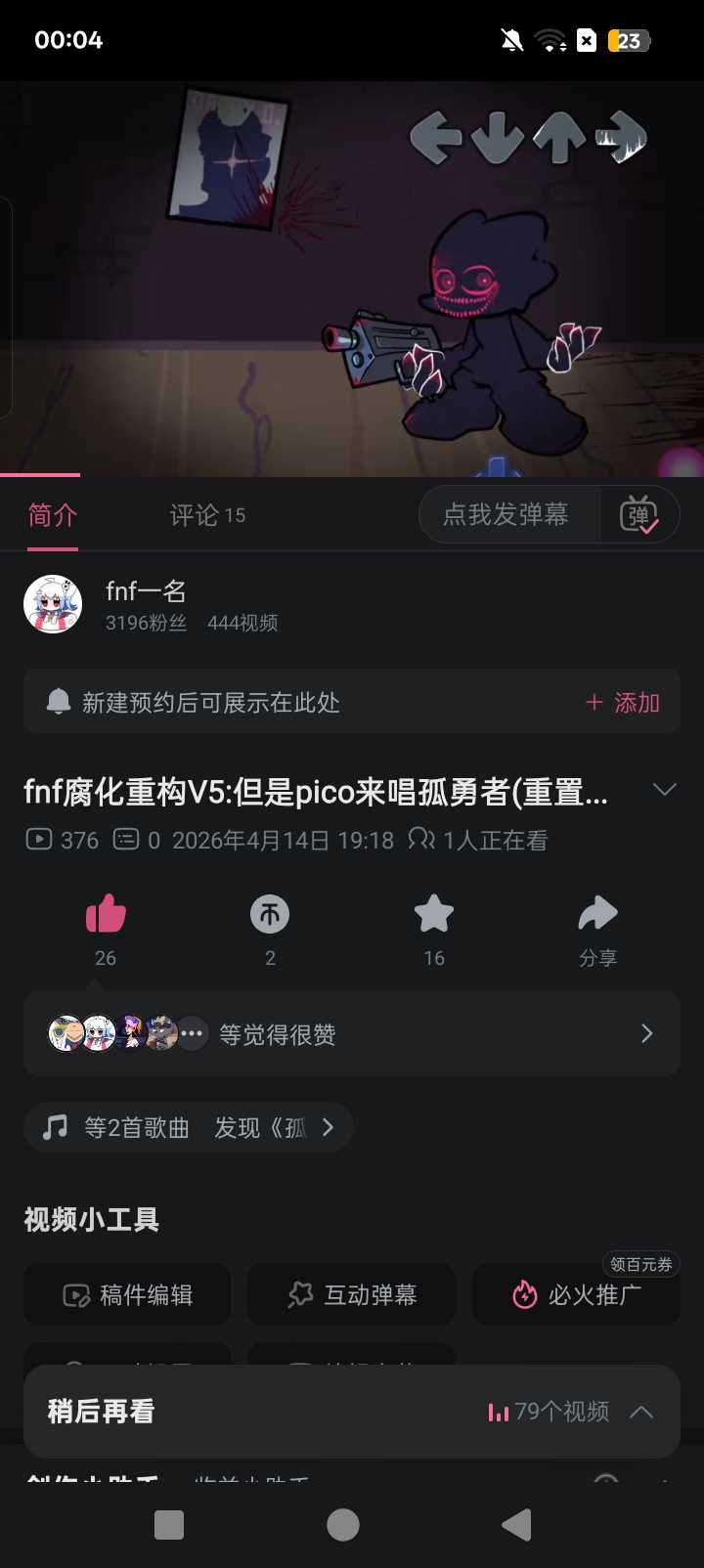Expand the video title description
Image resolution: width=704 pixels, height=1568 pixels.
(664, 790)
